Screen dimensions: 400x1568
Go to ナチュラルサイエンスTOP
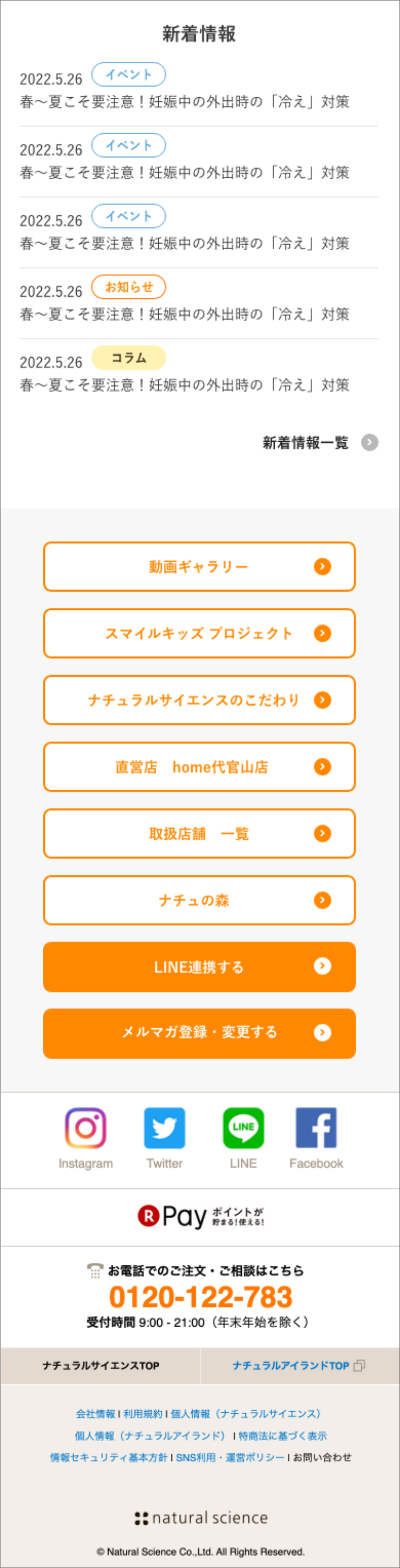pyautogui.click(x=100, y=1365)
